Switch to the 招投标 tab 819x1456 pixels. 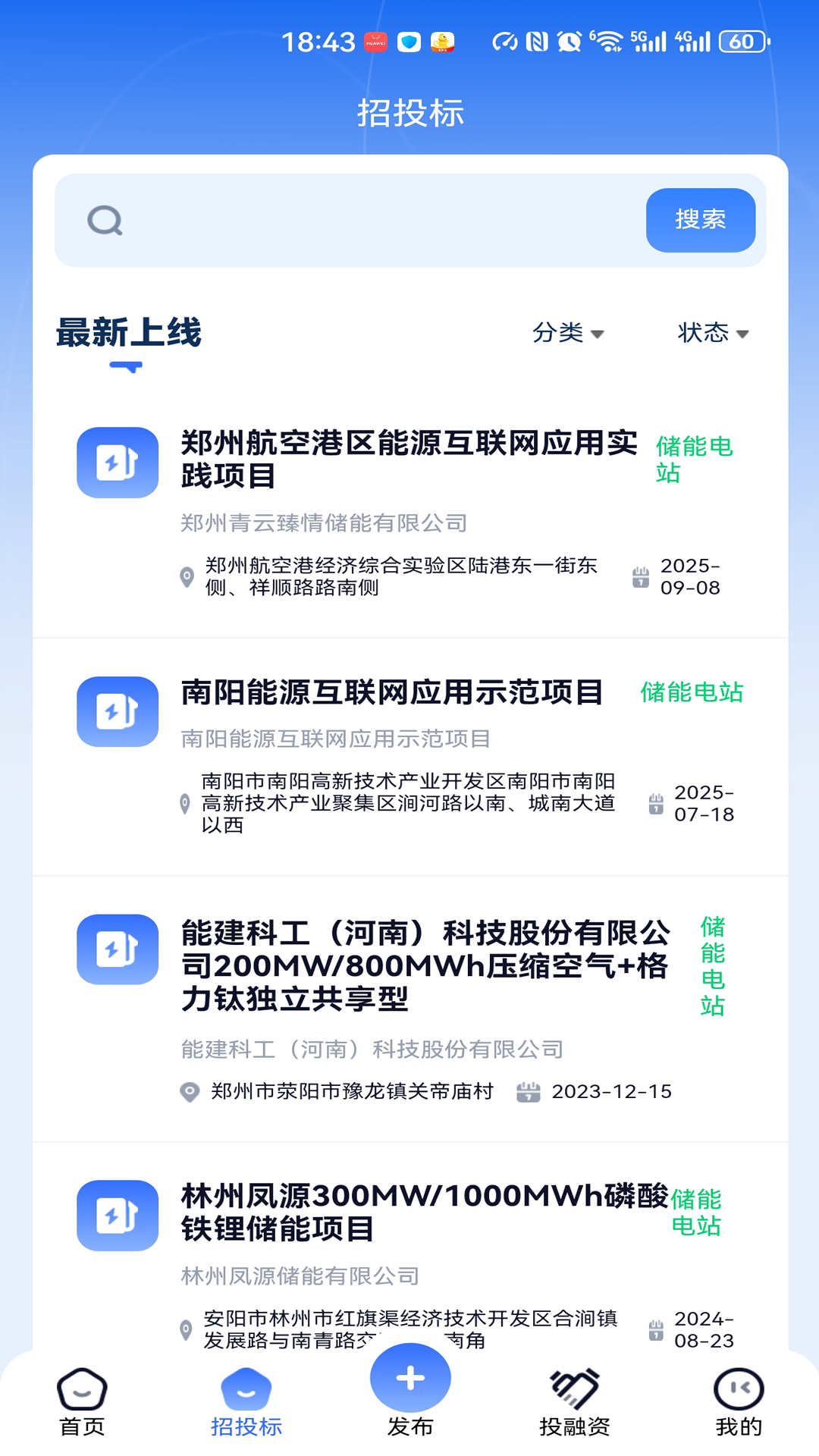tap(246, 1401)
